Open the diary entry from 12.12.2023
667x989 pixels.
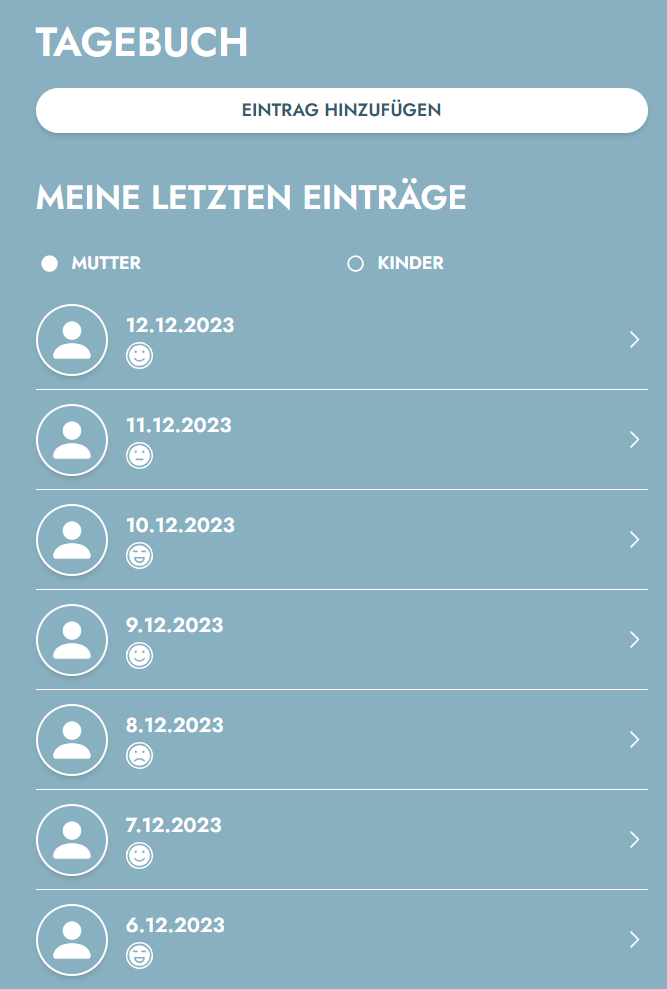(340, 340)
